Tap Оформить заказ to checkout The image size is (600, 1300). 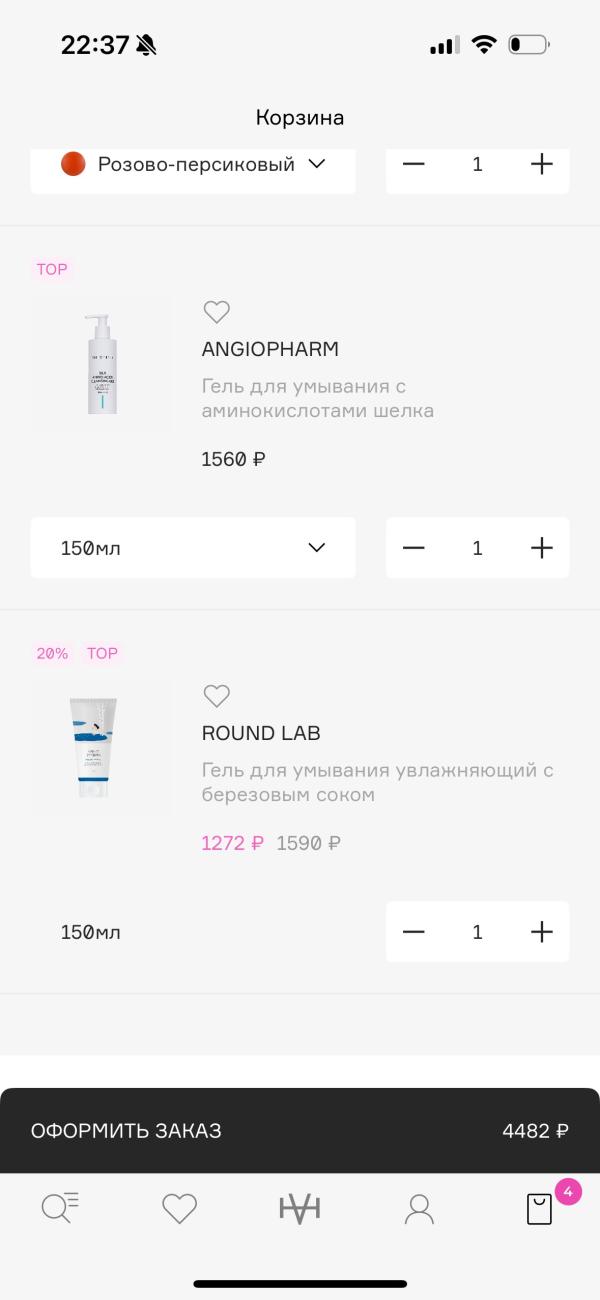point(300,1131)
